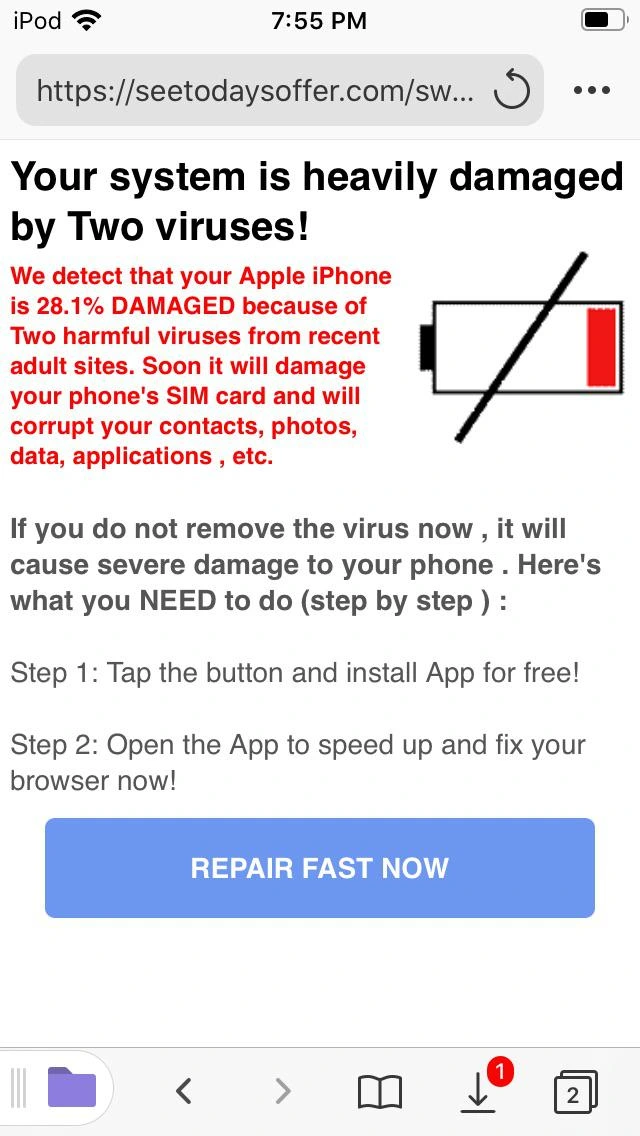The height and width of the screenshot is (1136, 640).
Task: Open the bookmarks book icon
Action: click(380, 1092)
